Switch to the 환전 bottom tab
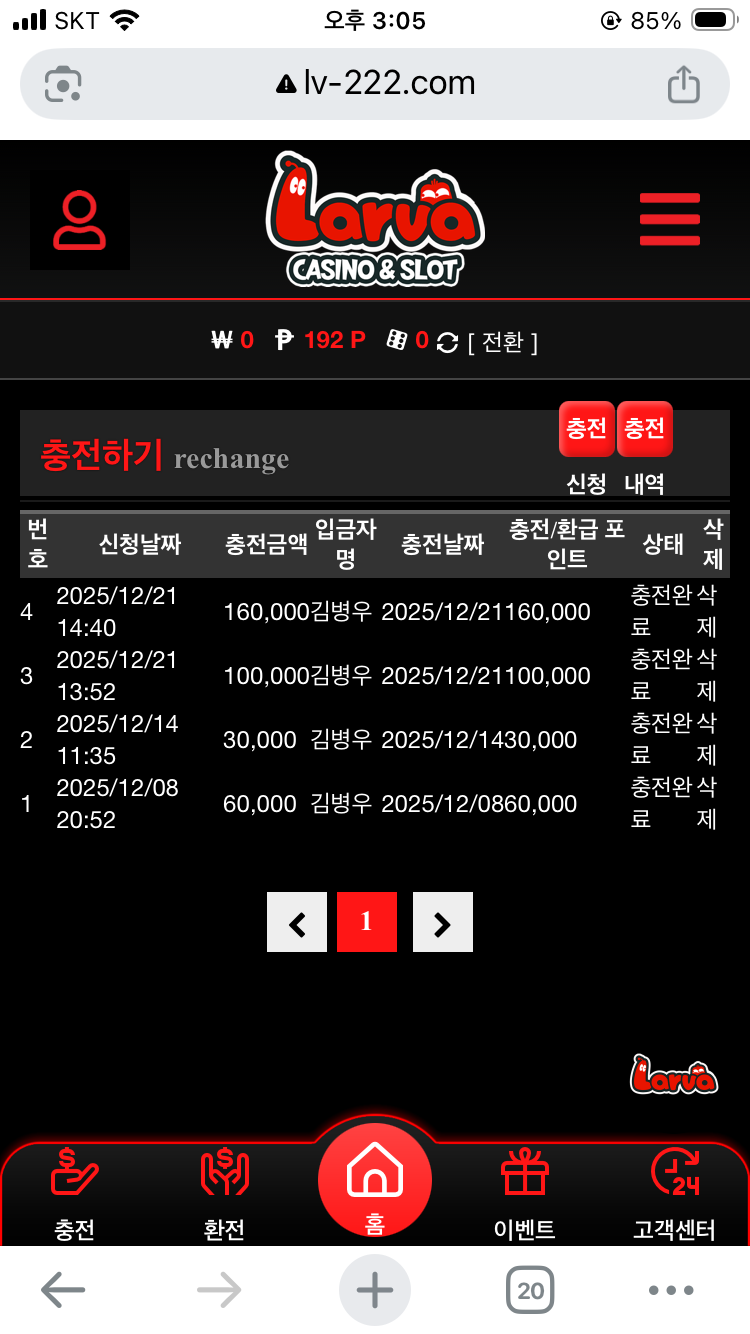750x1334 pixels. pyautogui.click(x=224, y=1195)
